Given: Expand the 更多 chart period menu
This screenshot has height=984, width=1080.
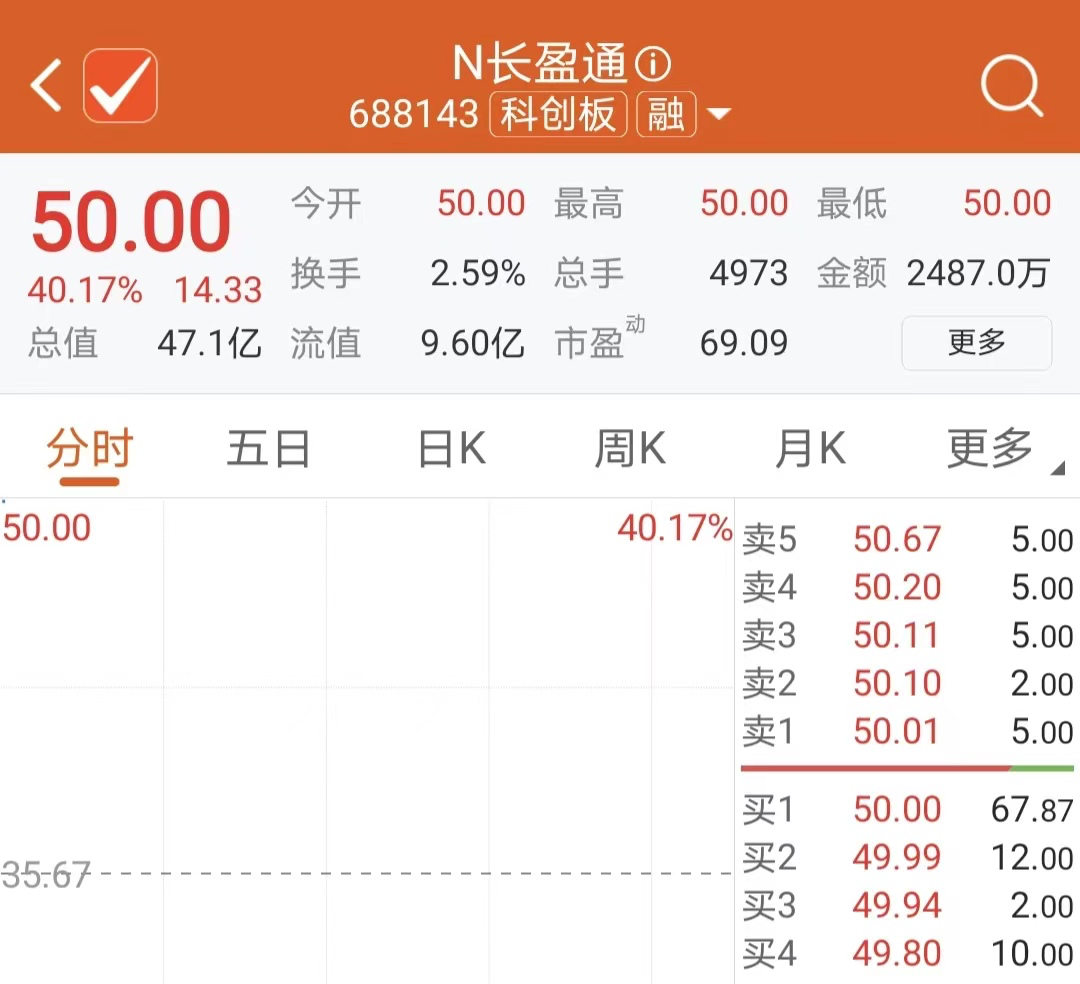Looking at the screenshot, I should 992,451.
